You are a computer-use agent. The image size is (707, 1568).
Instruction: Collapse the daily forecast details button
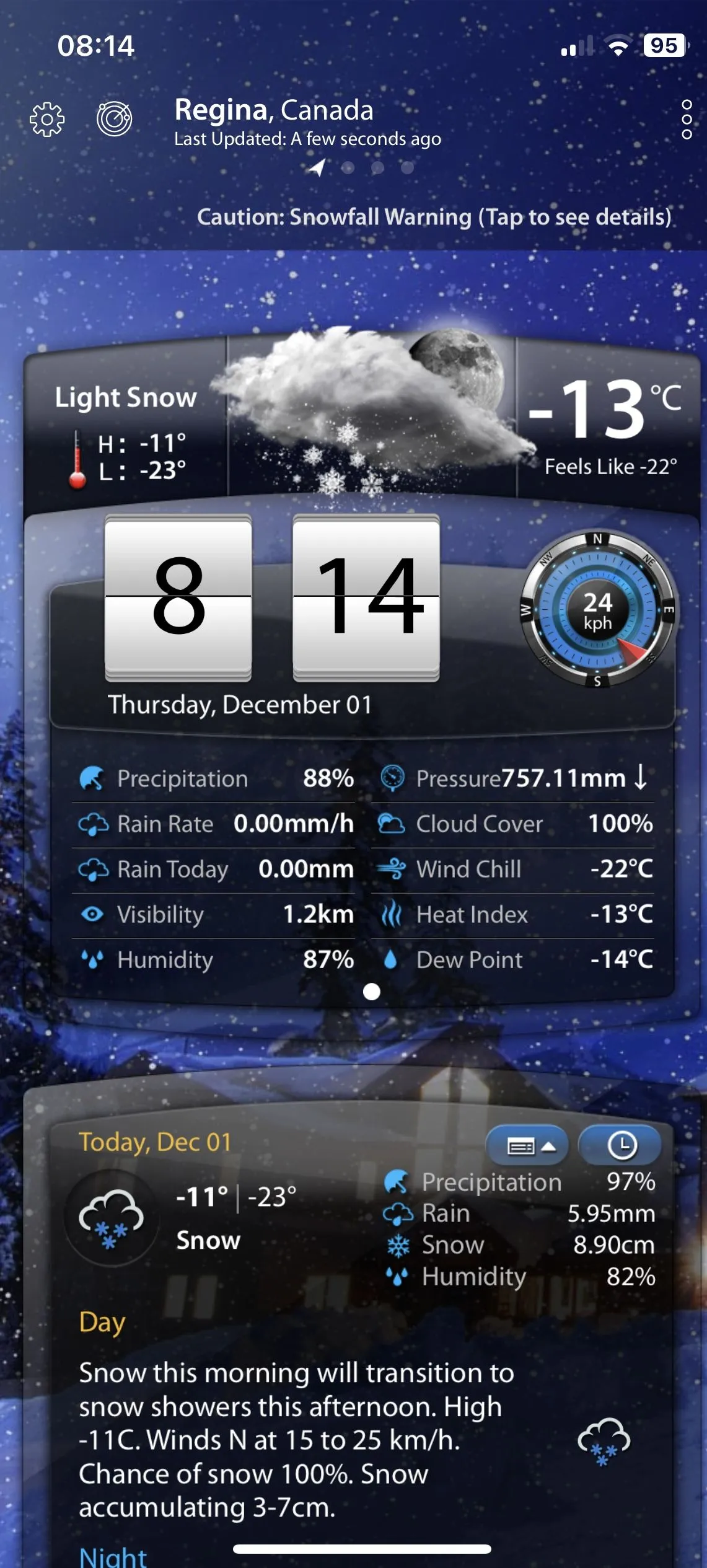[527, 1146]
